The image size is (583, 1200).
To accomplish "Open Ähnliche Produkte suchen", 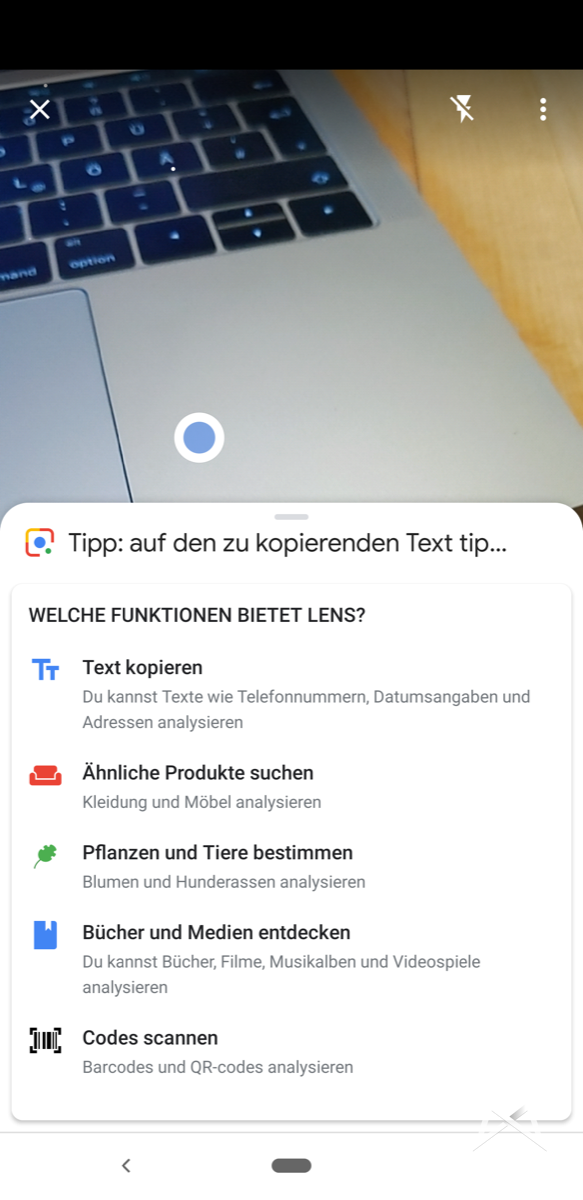I will coord(291,786).
